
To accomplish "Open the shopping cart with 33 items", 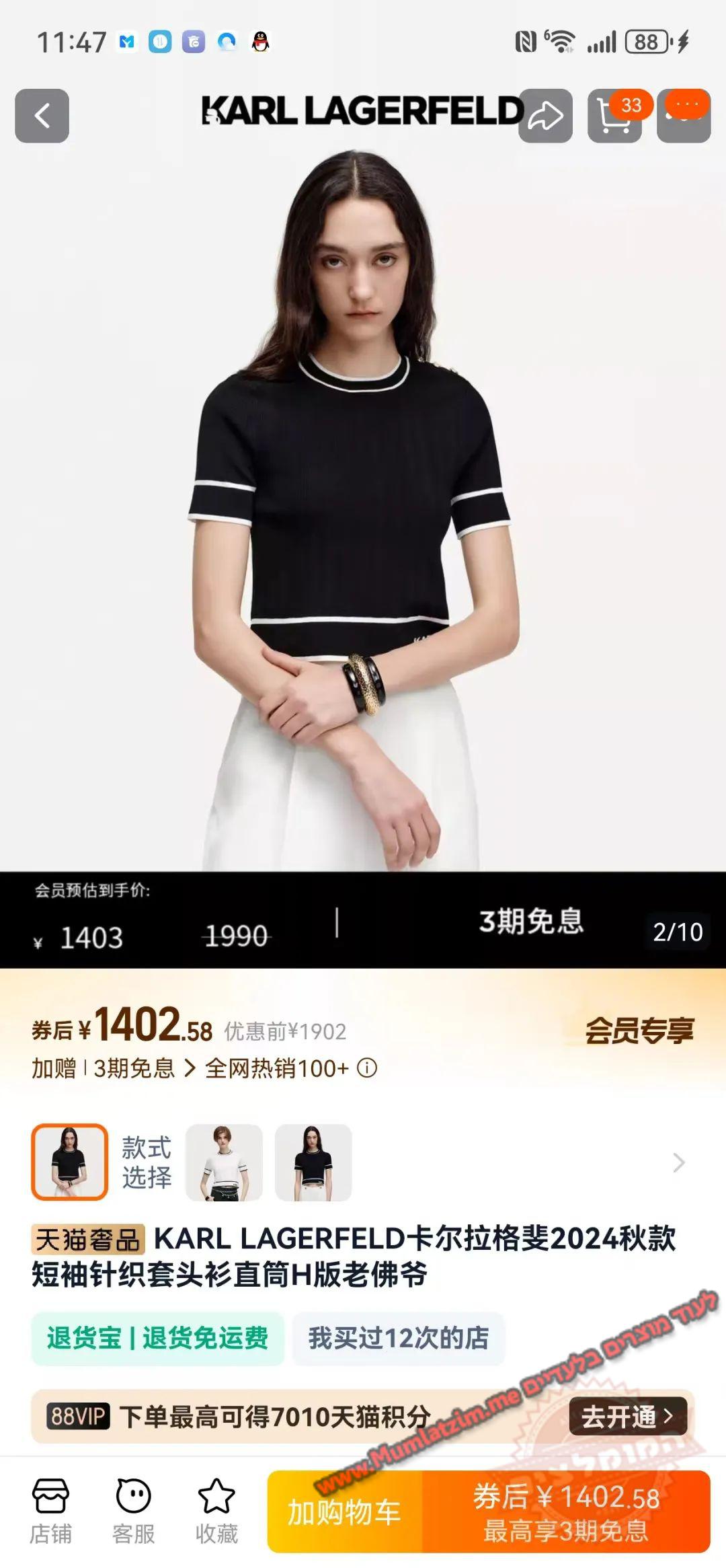I will [x=614, y=116].
